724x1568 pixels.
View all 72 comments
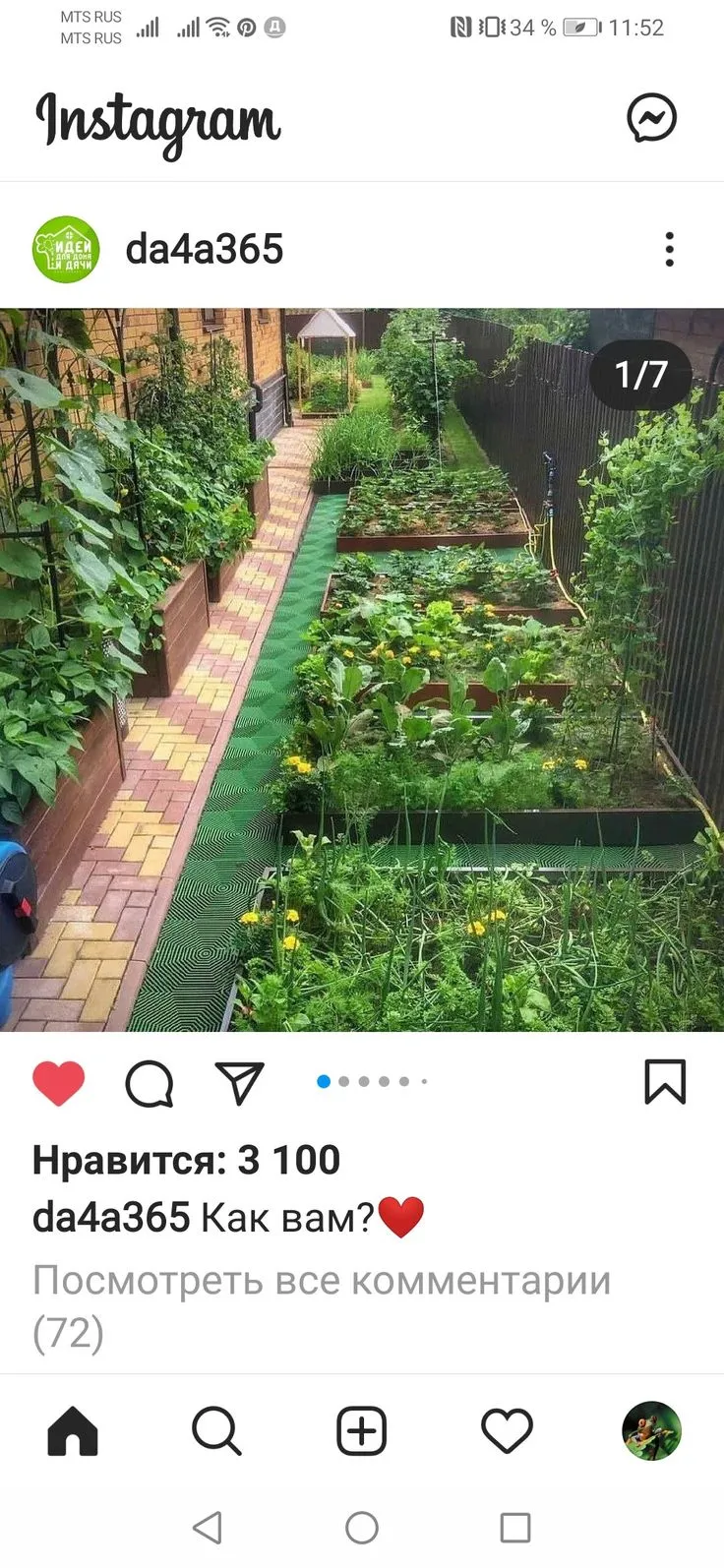pos(322,1306)
